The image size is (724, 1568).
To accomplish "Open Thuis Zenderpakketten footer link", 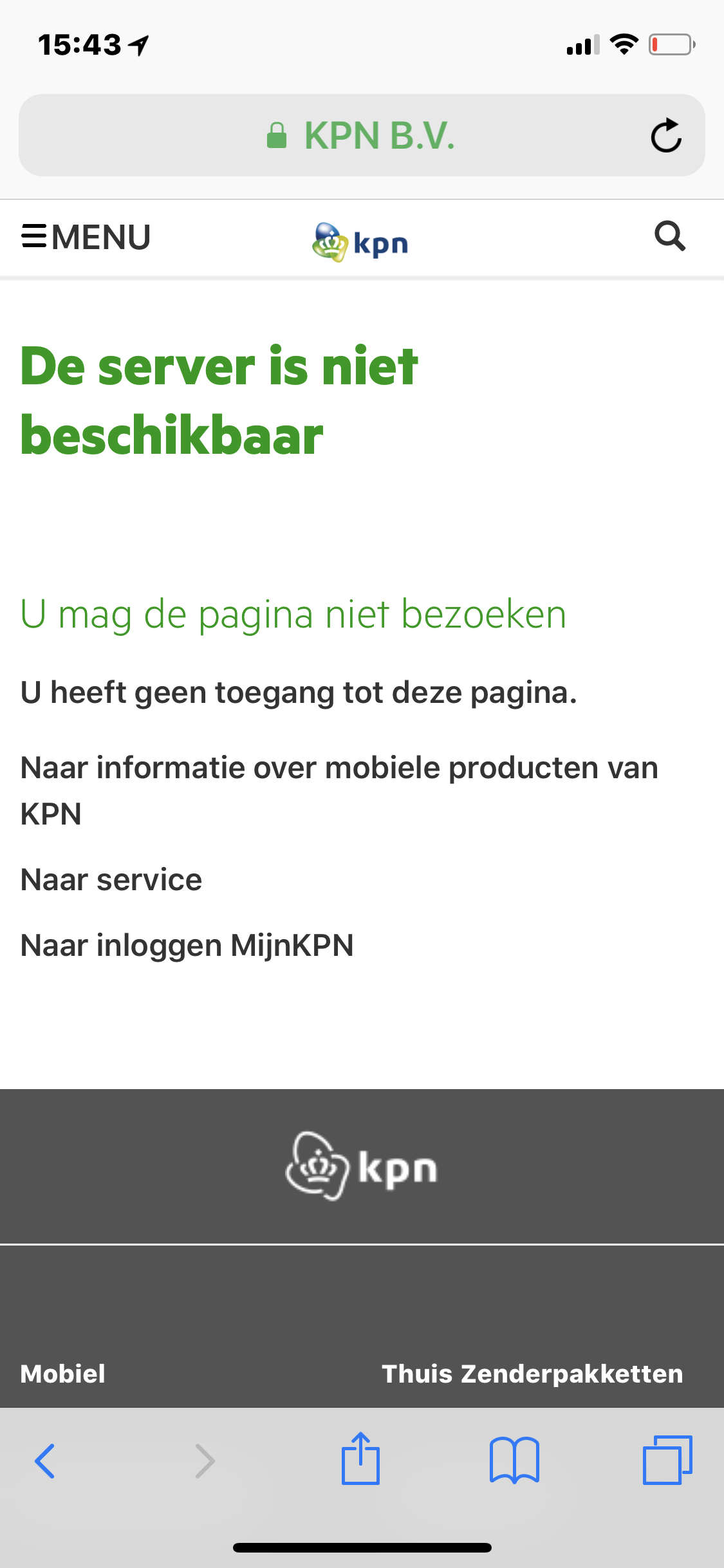I will [x=532, y=1374].
